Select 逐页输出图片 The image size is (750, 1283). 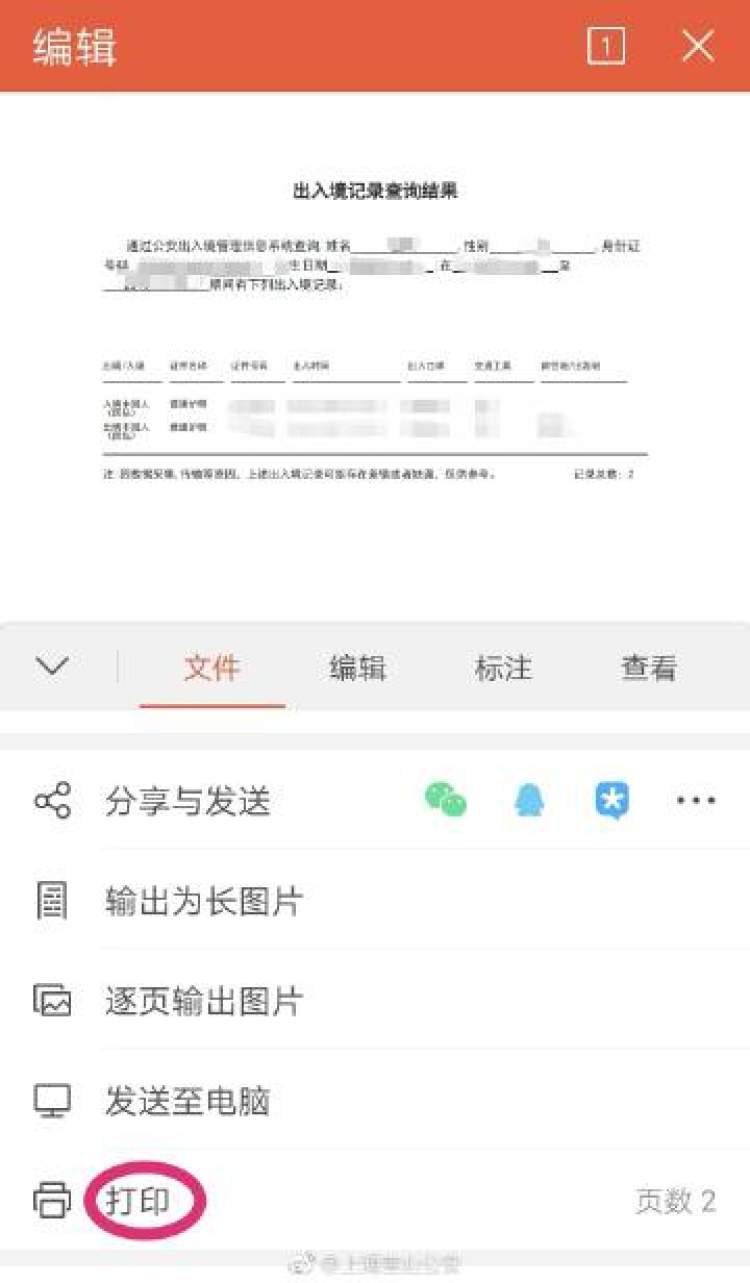coord(375,1001)
